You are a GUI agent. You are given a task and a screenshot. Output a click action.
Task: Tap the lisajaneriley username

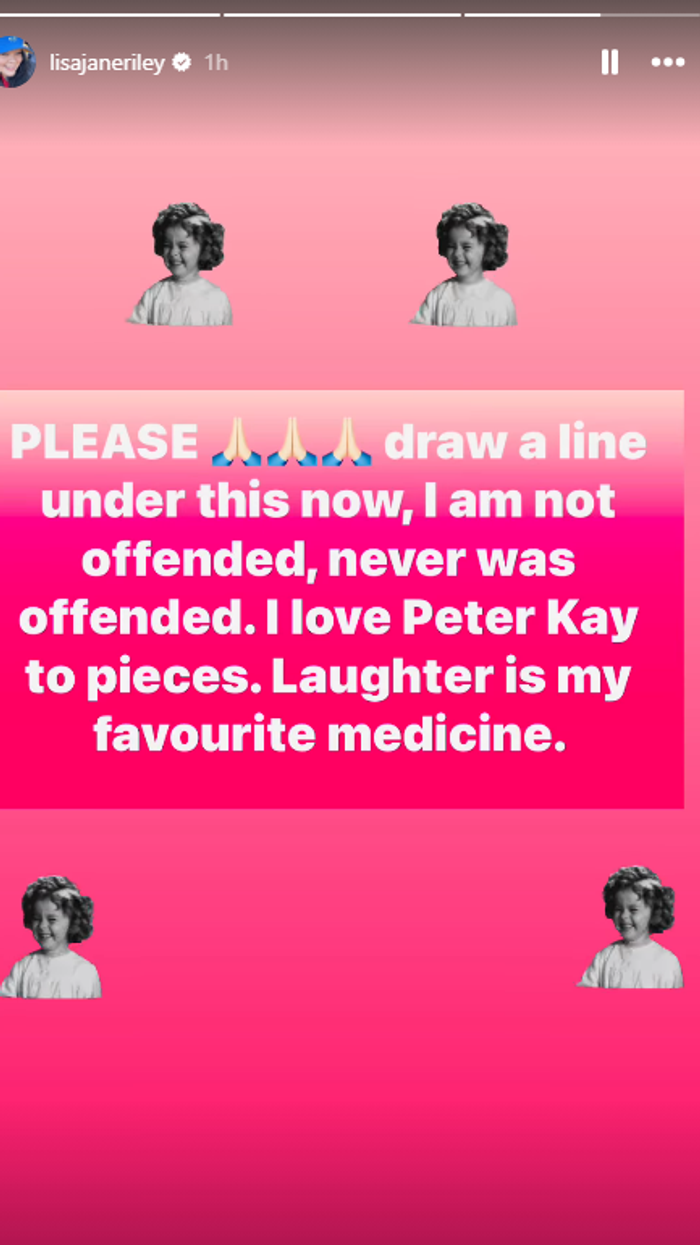click(x=107, y=63)
